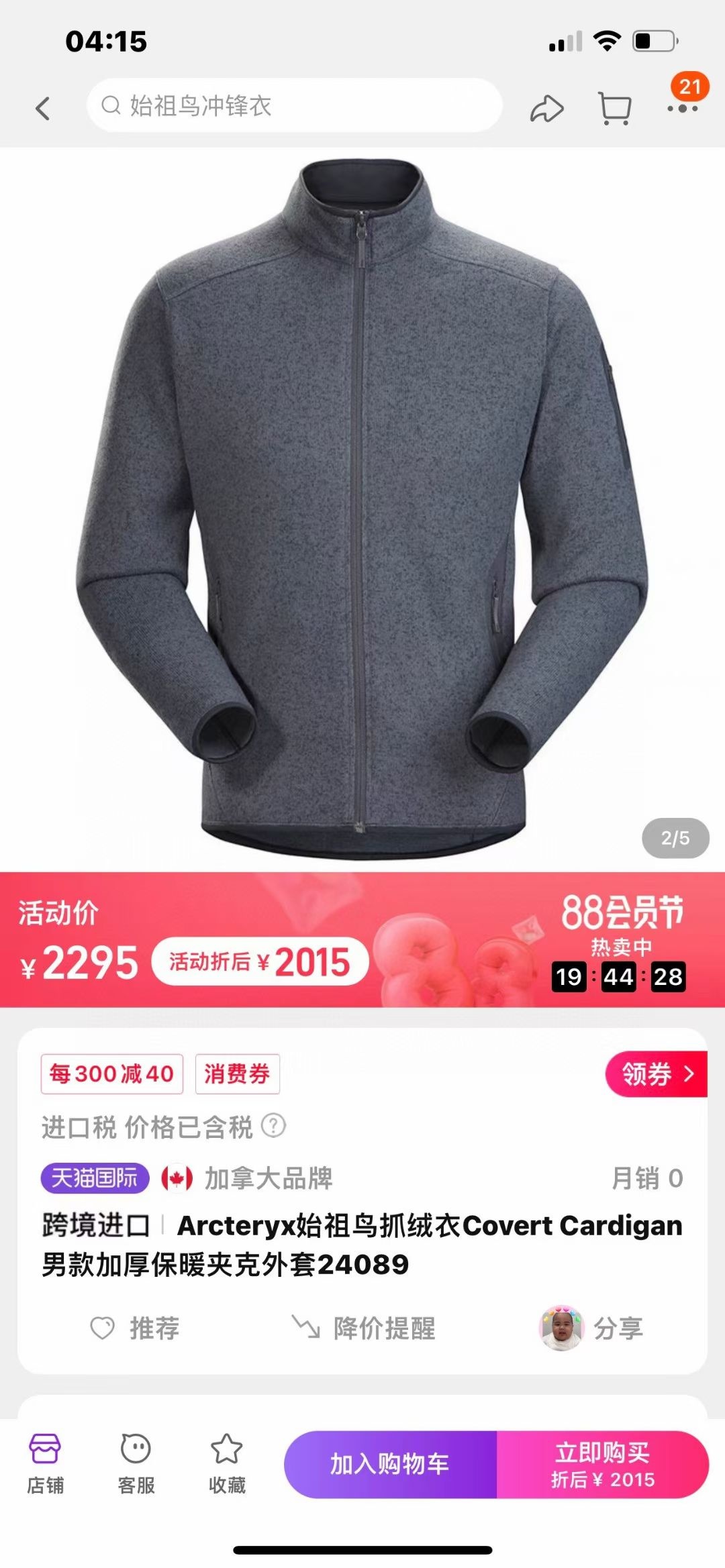Open the 消费券 tag
725x1568 pixels.
point(237,1074)
